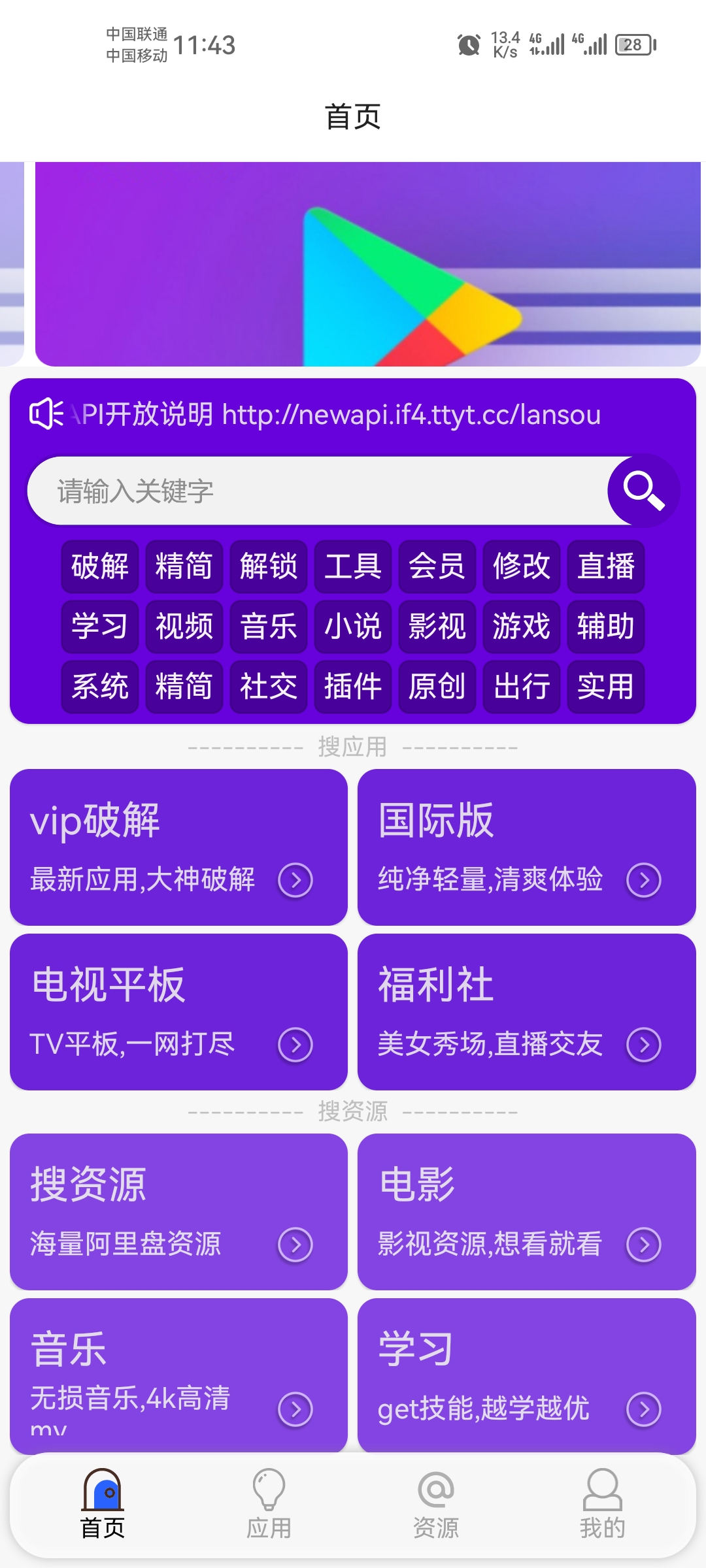
Task: Tap the announcement speaker icon
Action: [46, 414]
